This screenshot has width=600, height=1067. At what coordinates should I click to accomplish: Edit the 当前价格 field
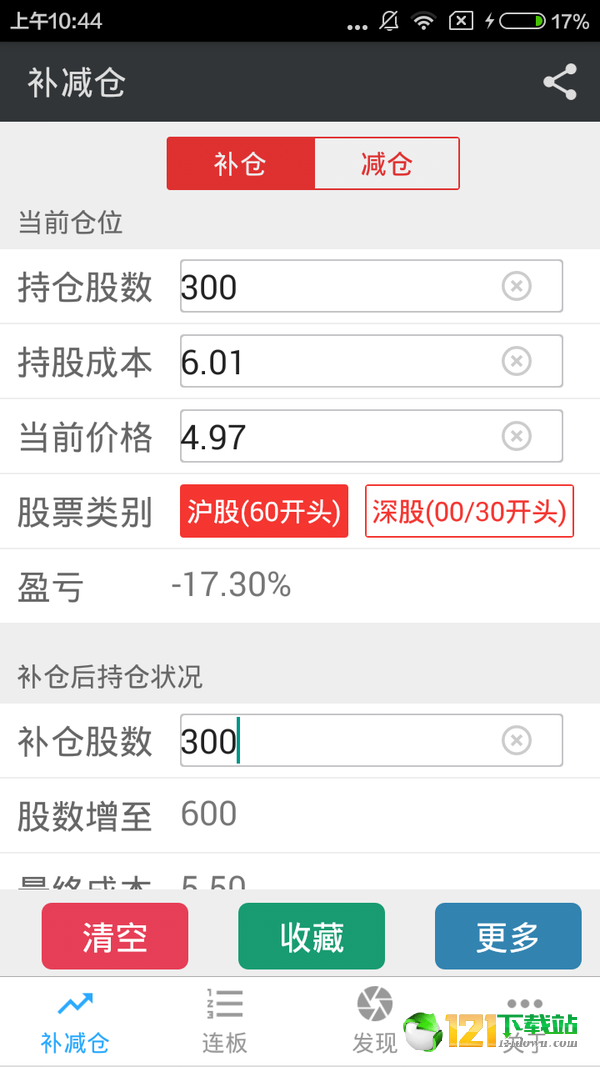click(x=371, y=436)
